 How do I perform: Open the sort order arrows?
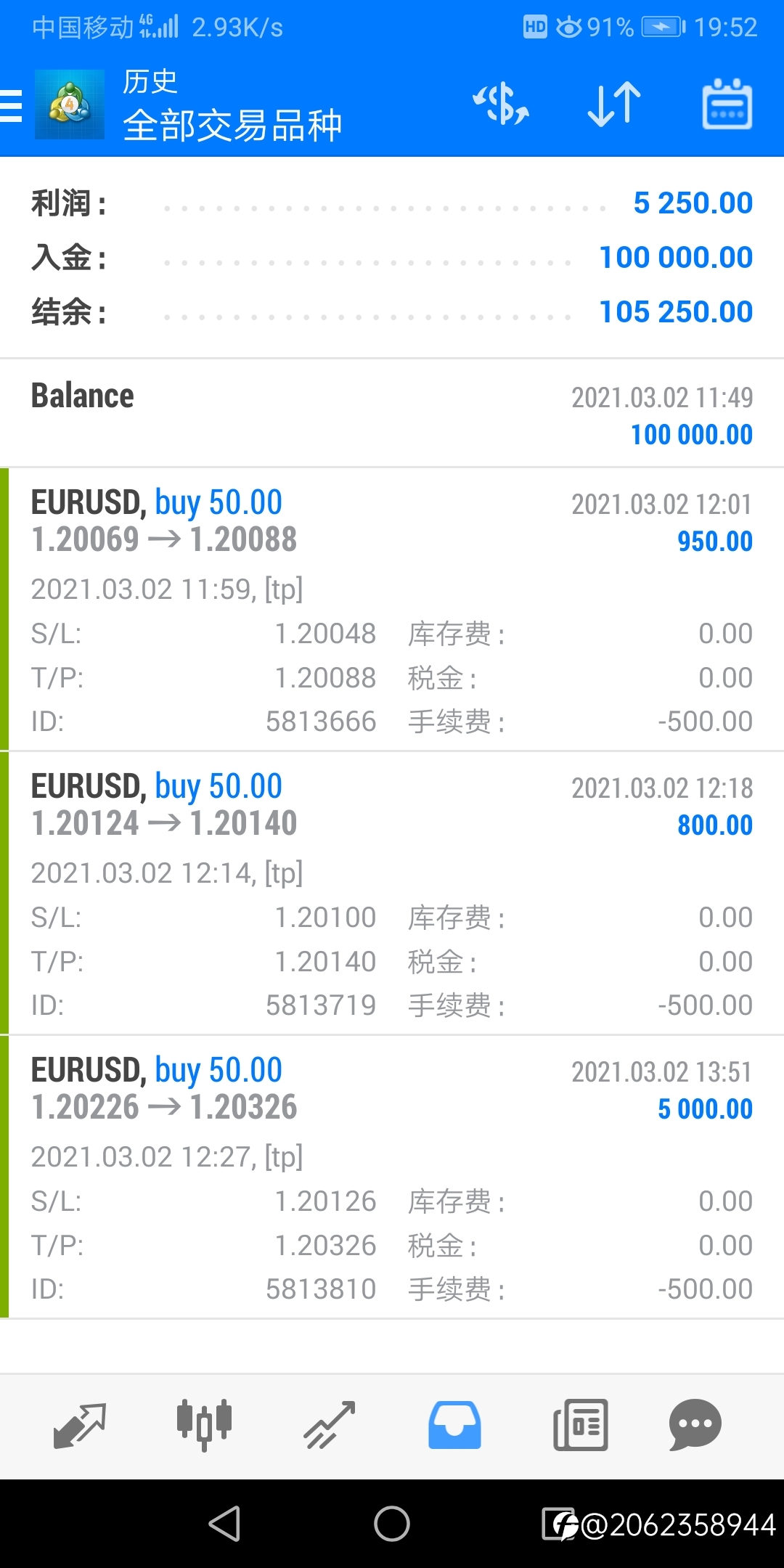pos(614,104)
